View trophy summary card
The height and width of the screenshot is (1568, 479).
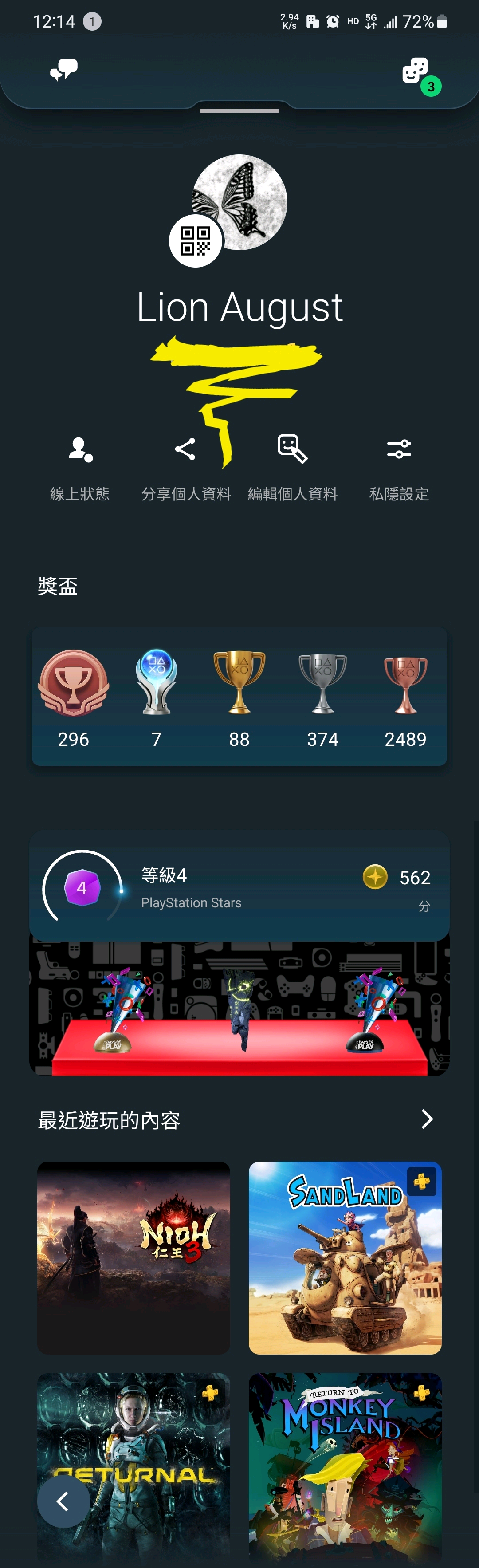point(239,696)
